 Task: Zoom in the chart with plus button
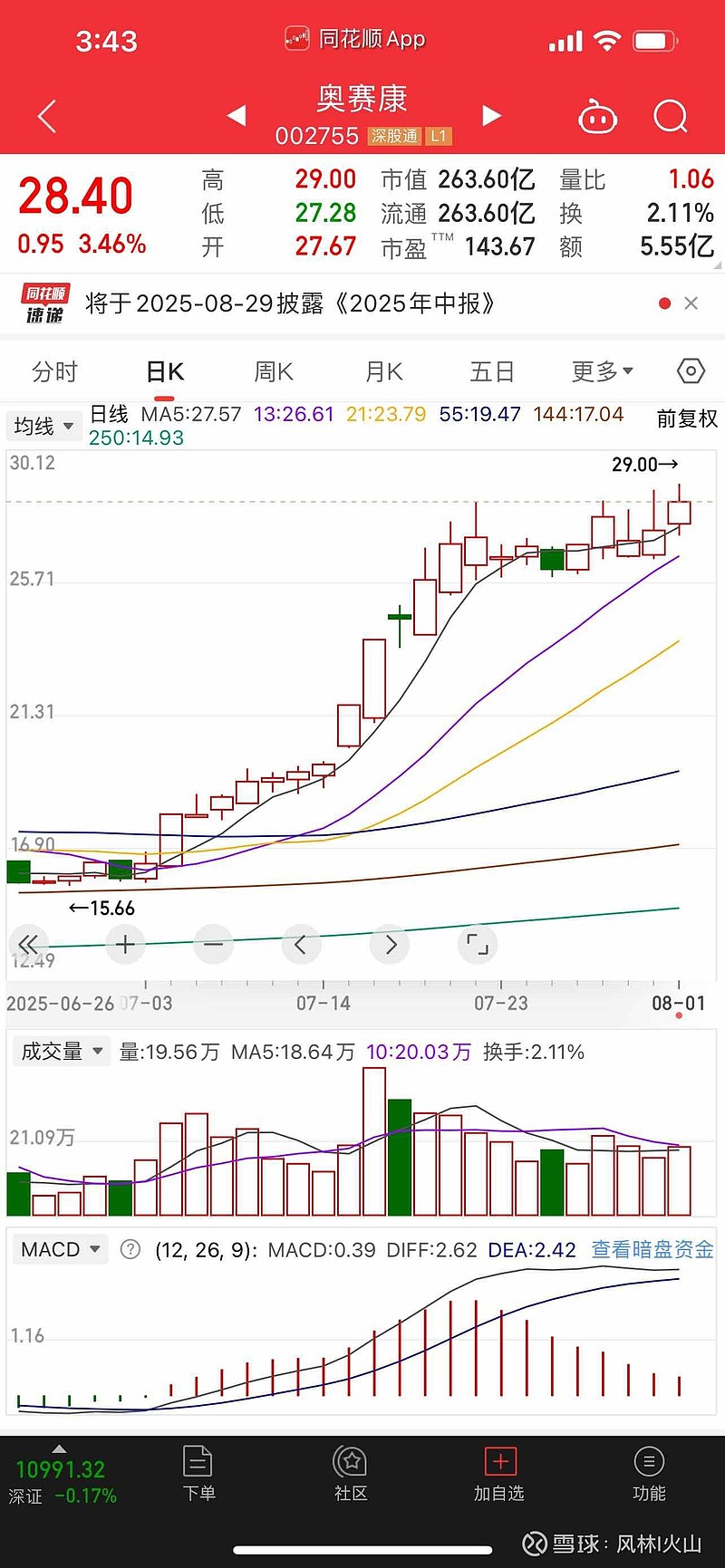tap(125, 945)
